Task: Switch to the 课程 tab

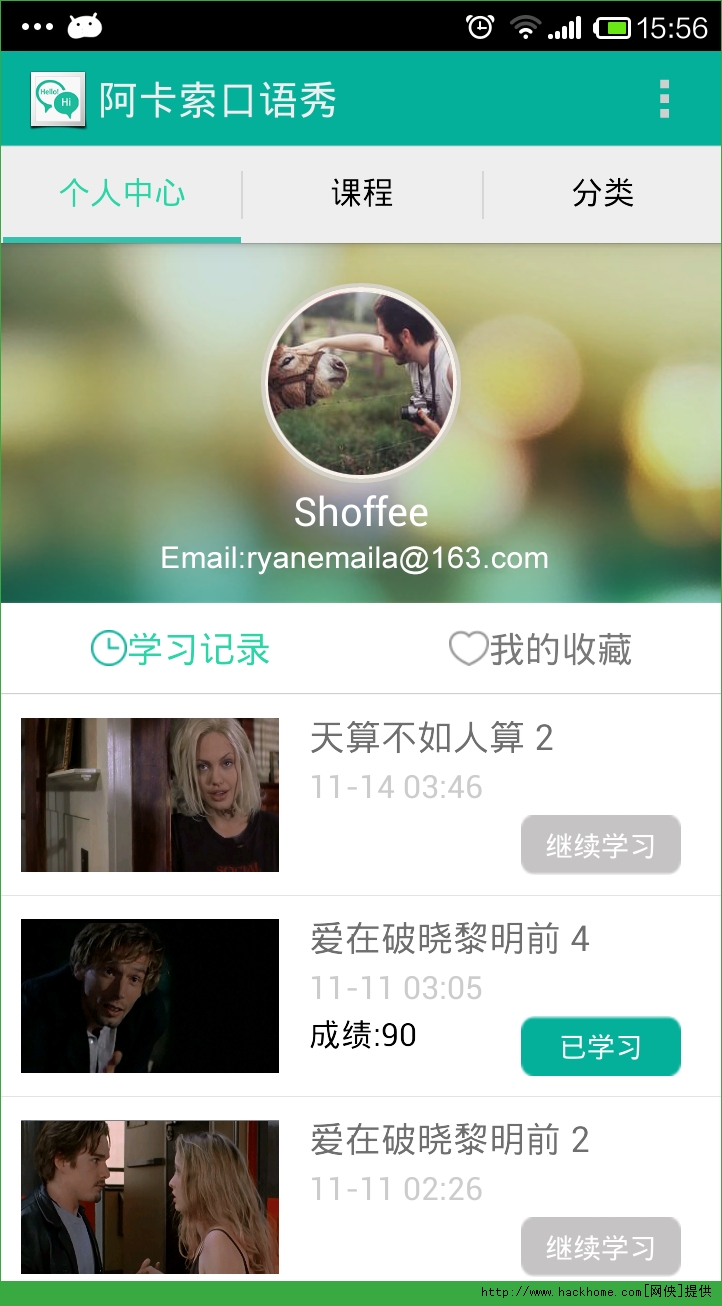Action: click(362, 193)
